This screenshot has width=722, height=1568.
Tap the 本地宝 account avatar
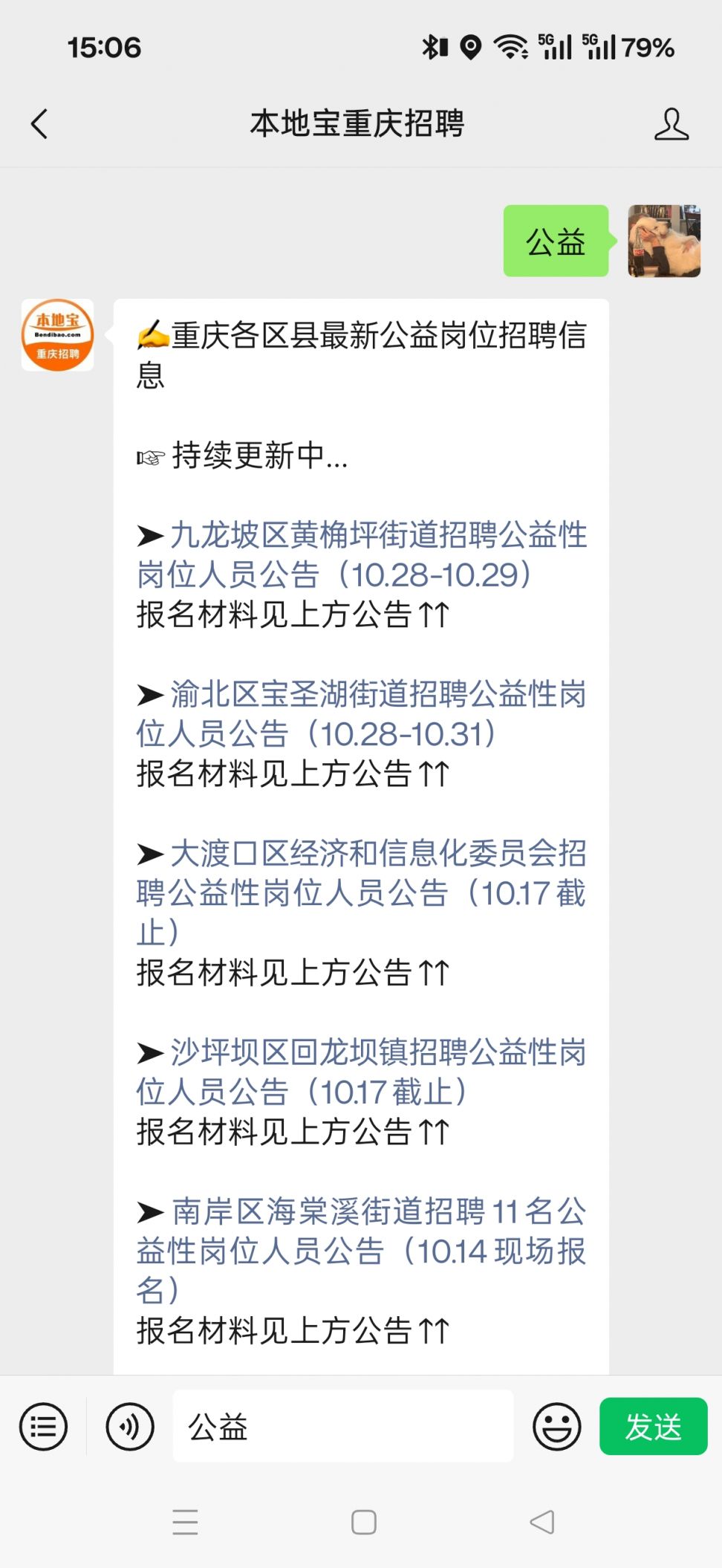pos(57,335)
